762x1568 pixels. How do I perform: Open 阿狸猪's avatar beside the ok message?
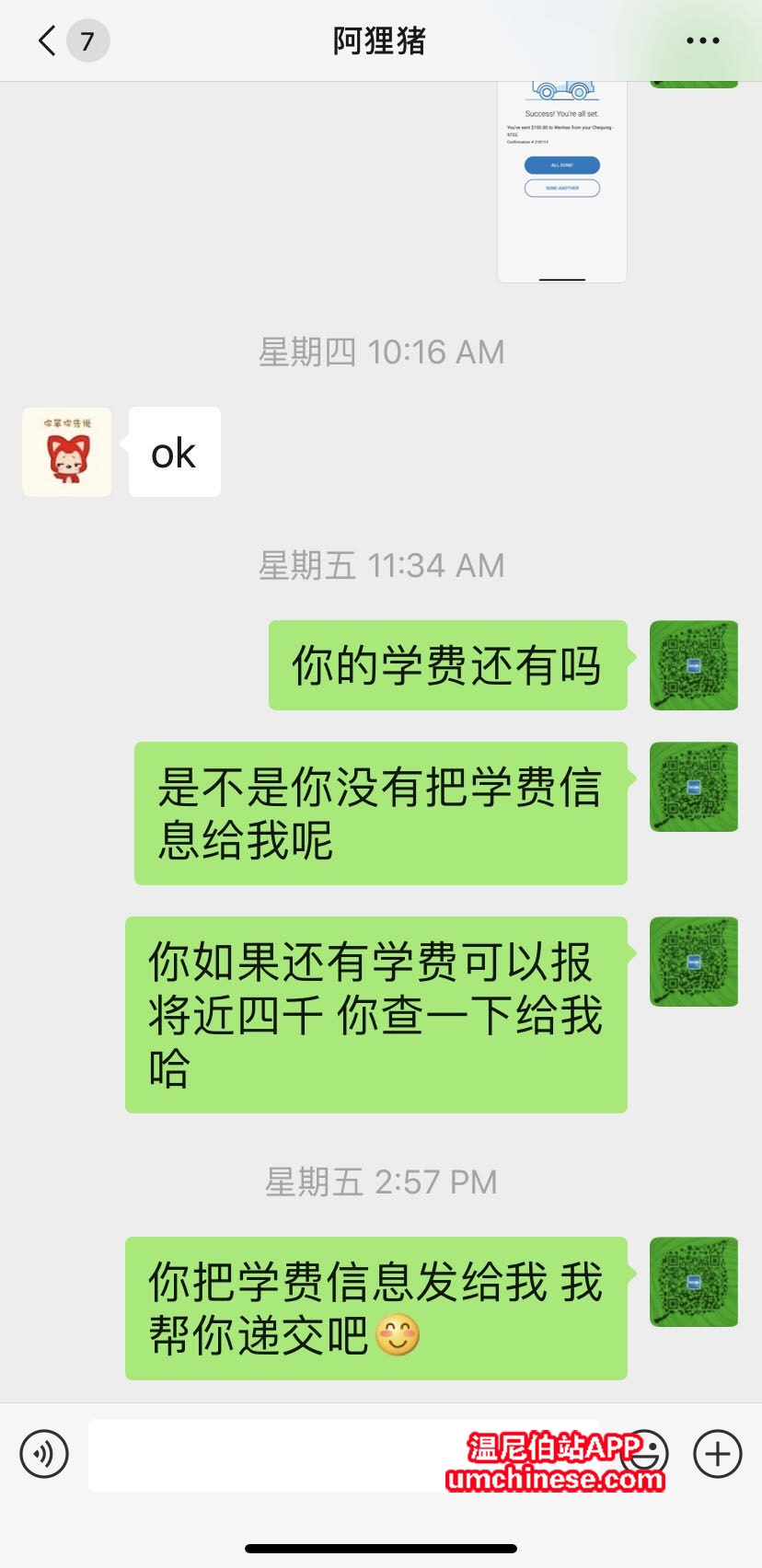67,452
